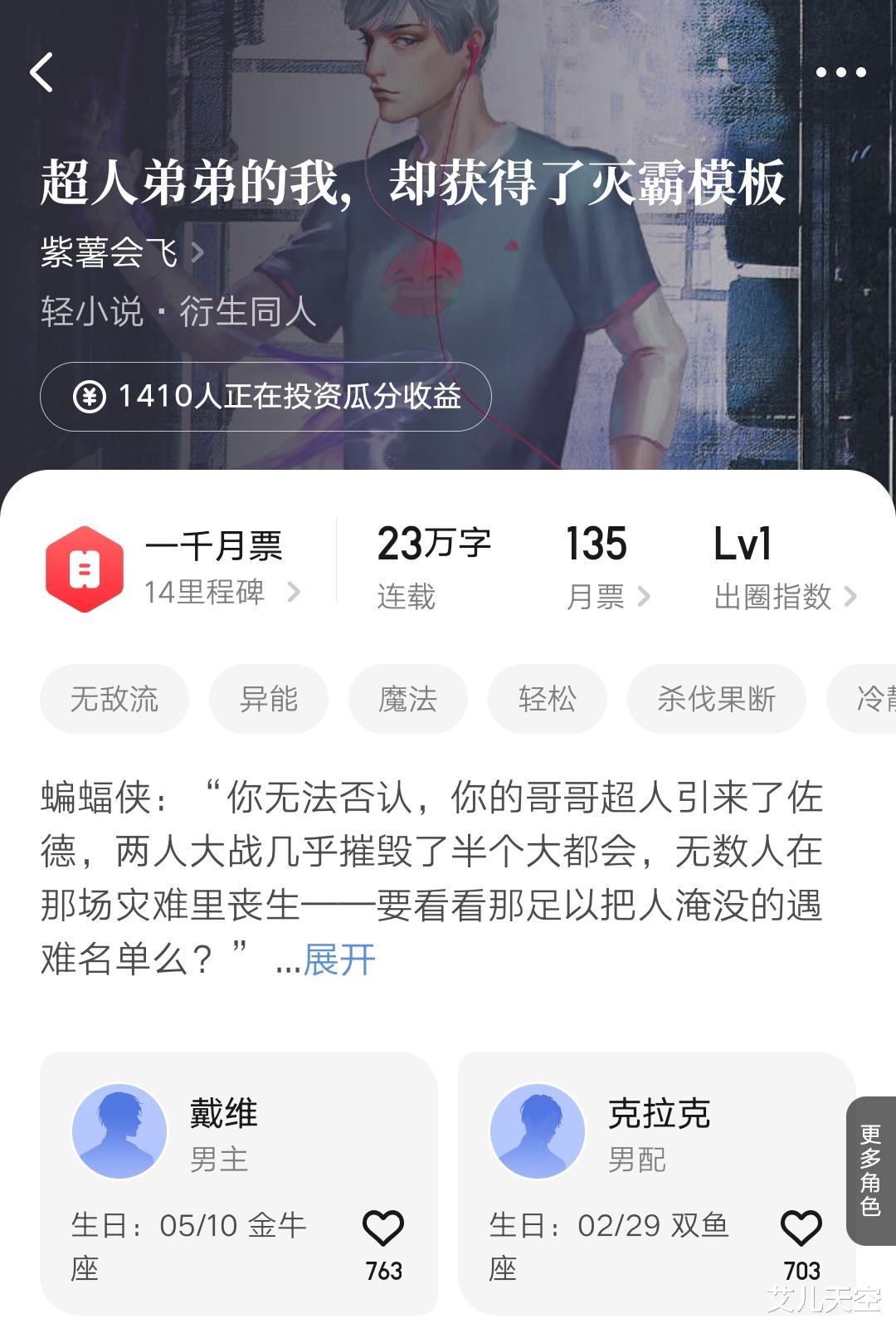Open the three-dot overflow menu
Image resolution: width=896 pixels, height=1333 pixels.
pyautogui.click(x=840, y=72)
